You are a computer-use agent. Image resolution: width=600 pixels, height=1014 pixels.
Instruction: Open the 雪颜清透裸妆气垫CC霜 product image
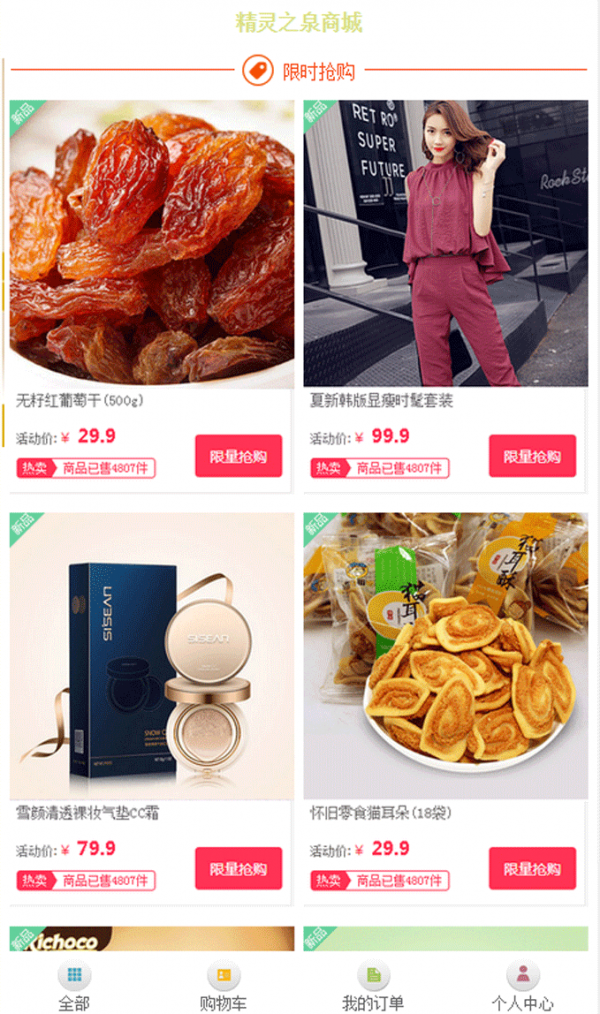click(x=152, y=656)
